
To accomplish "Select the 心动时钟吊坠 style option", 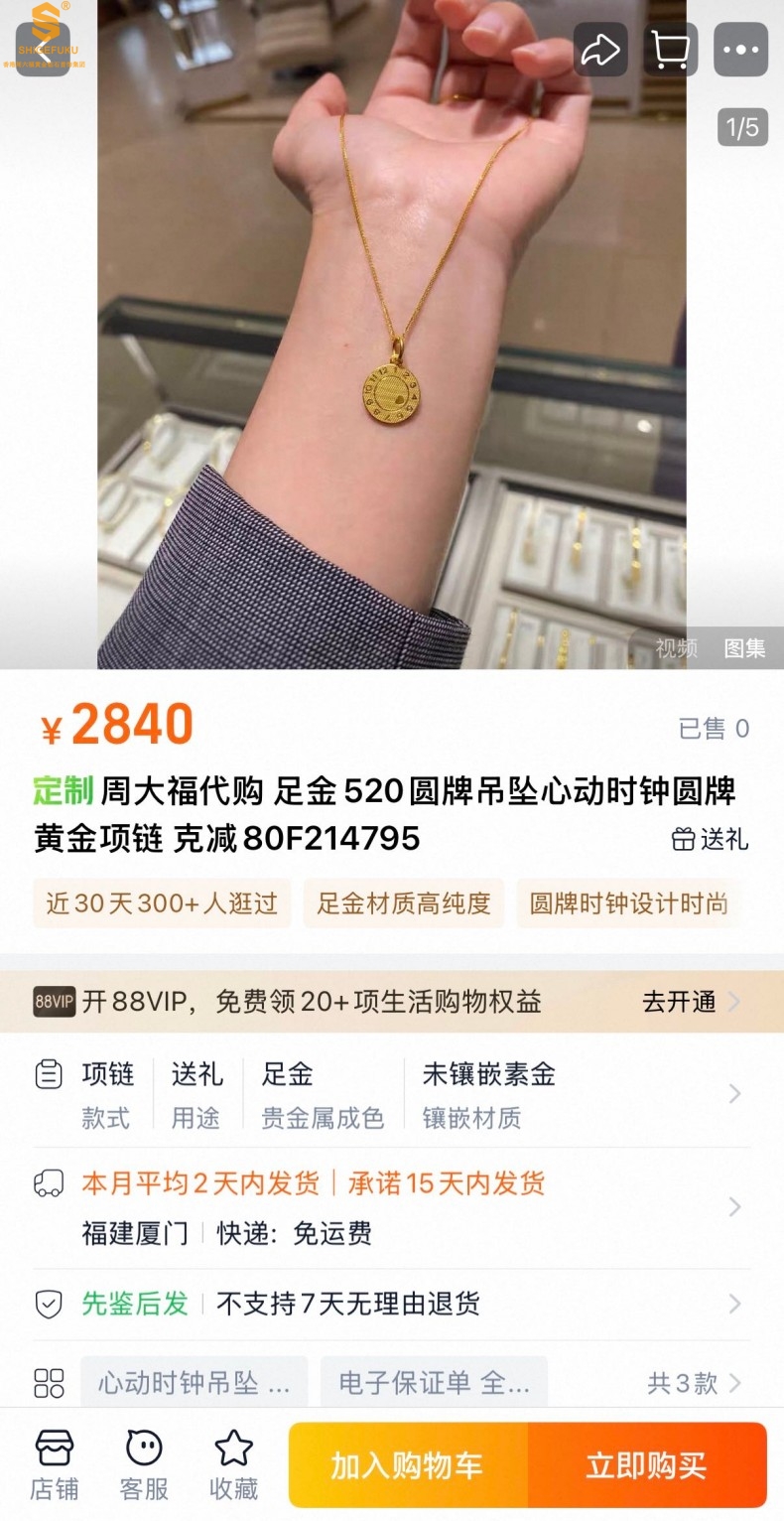I will [x=194, y=1383].
